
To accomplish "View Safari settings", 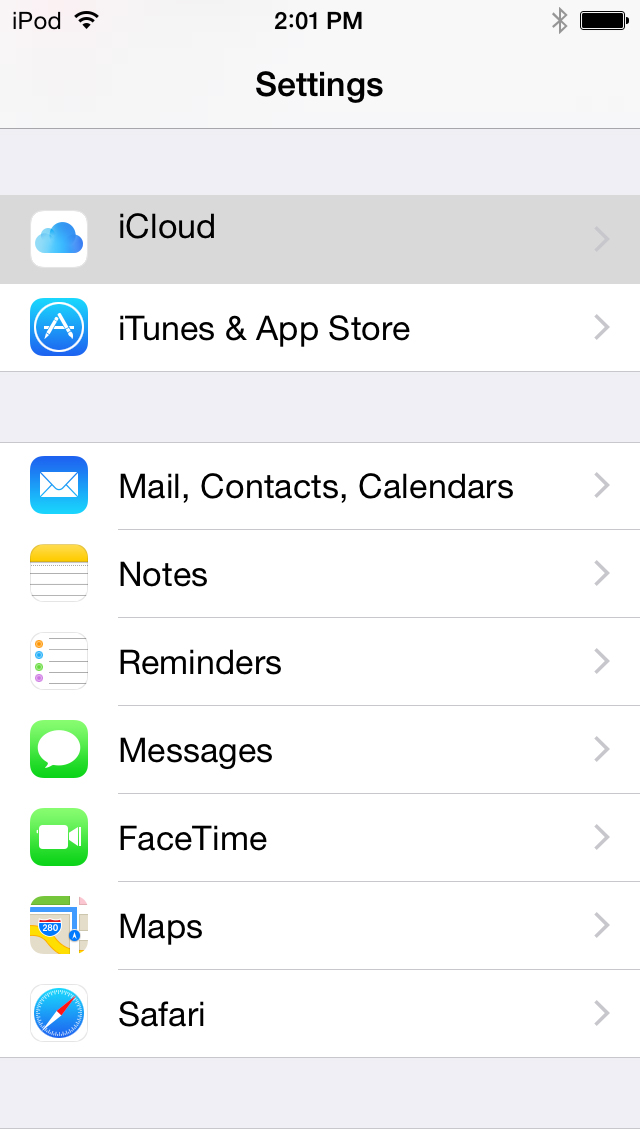I will click(320, 1014).
